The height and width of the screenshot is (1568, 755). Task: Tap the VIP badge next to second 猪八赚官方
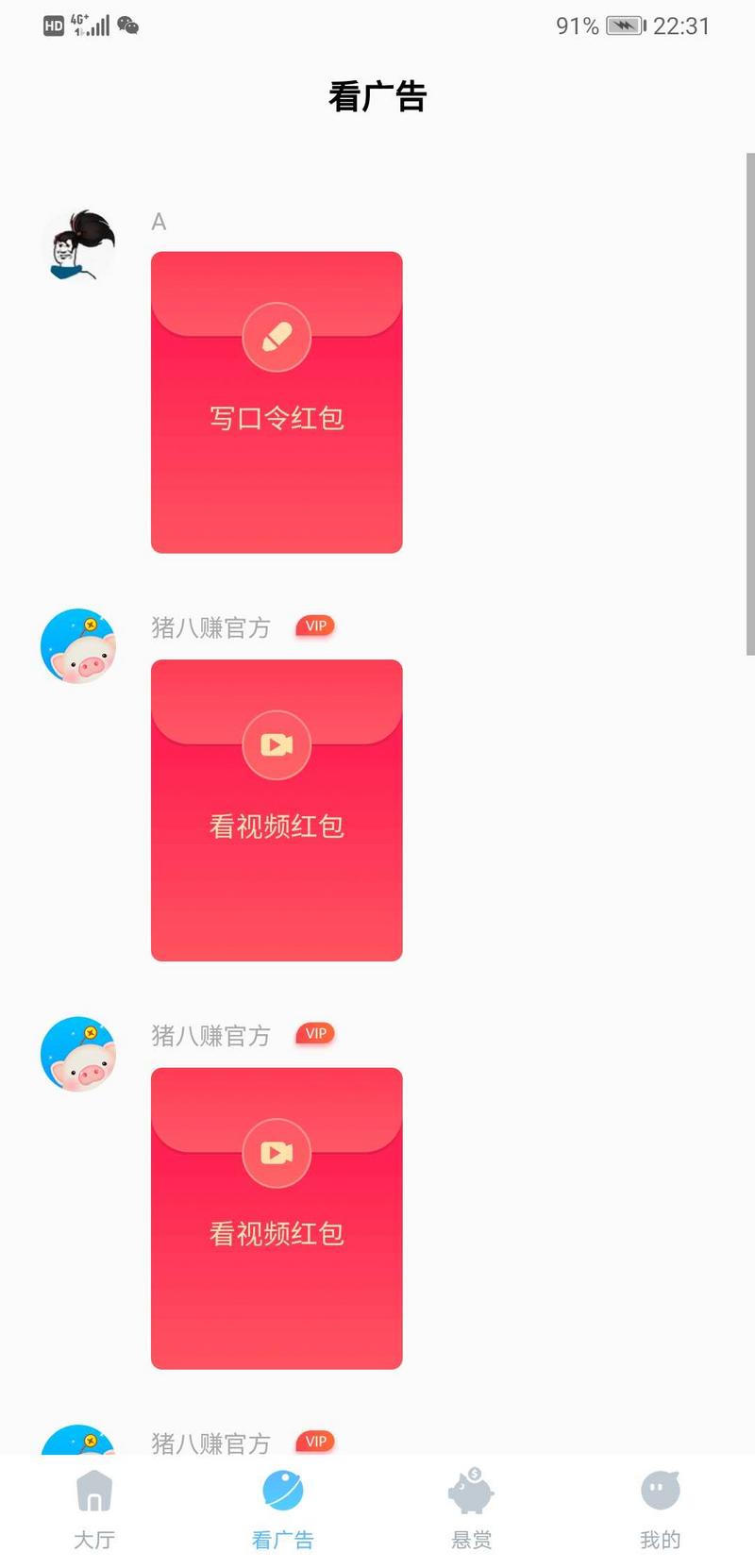(315, 1033)
